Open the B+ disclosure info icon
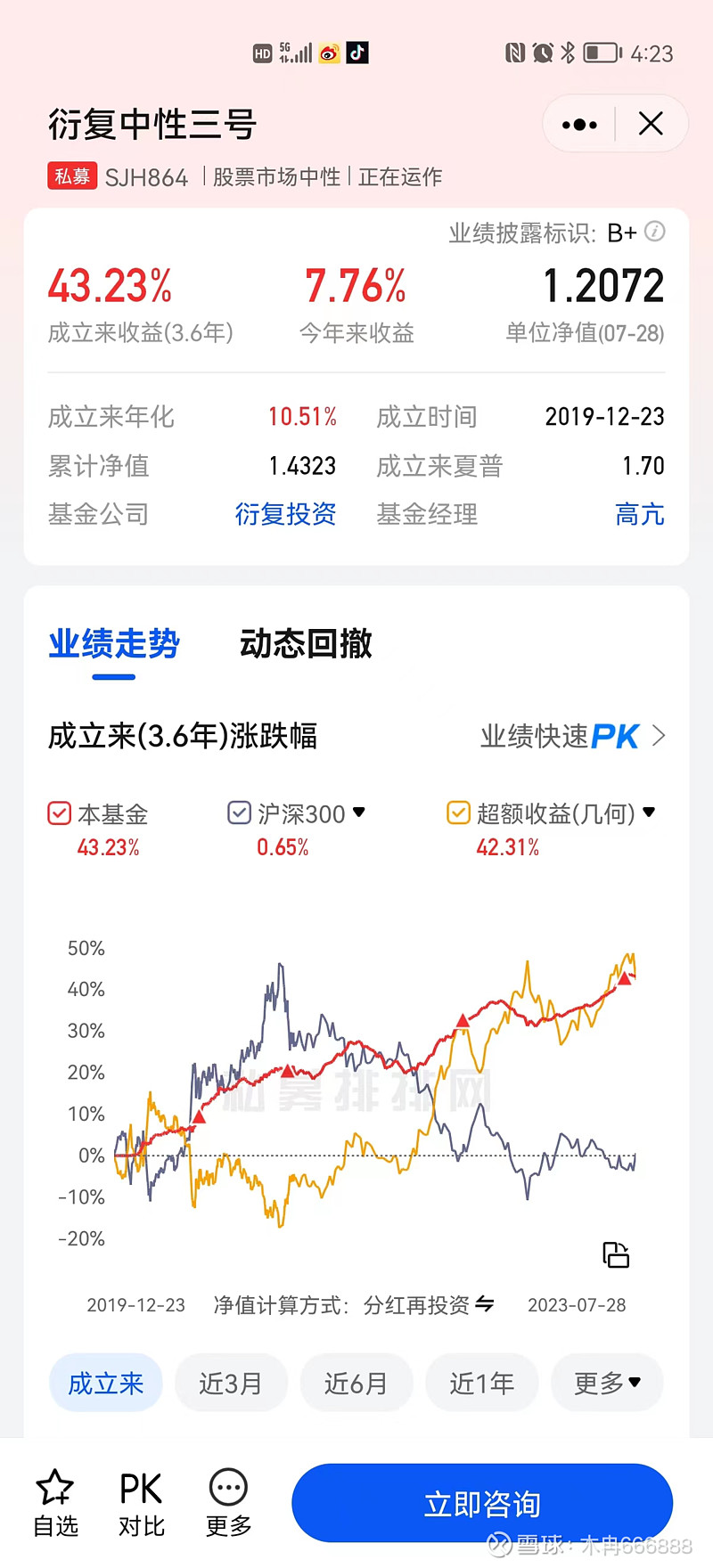 pos(655,232)
